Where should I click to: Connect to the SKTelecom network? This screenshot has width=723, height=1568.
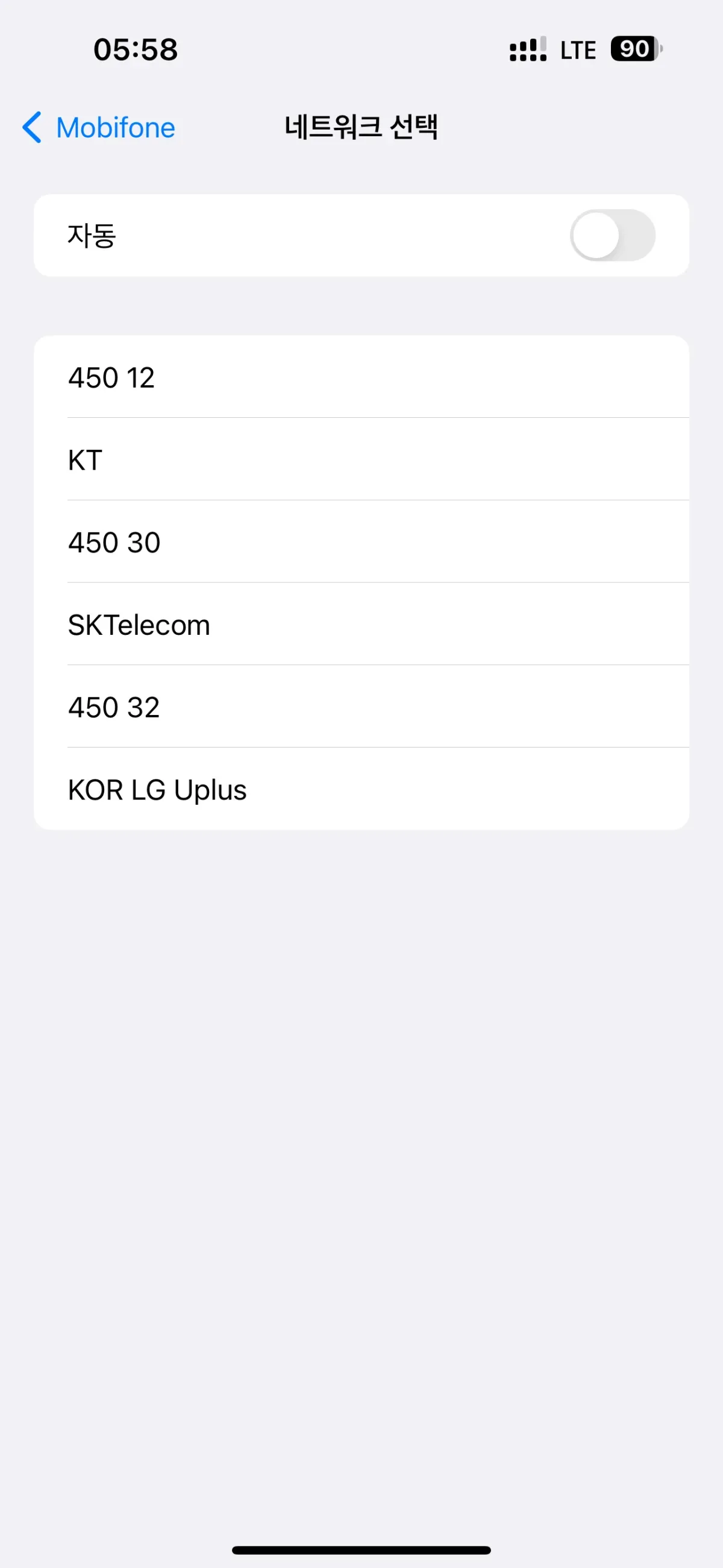(x=361, y=625)
